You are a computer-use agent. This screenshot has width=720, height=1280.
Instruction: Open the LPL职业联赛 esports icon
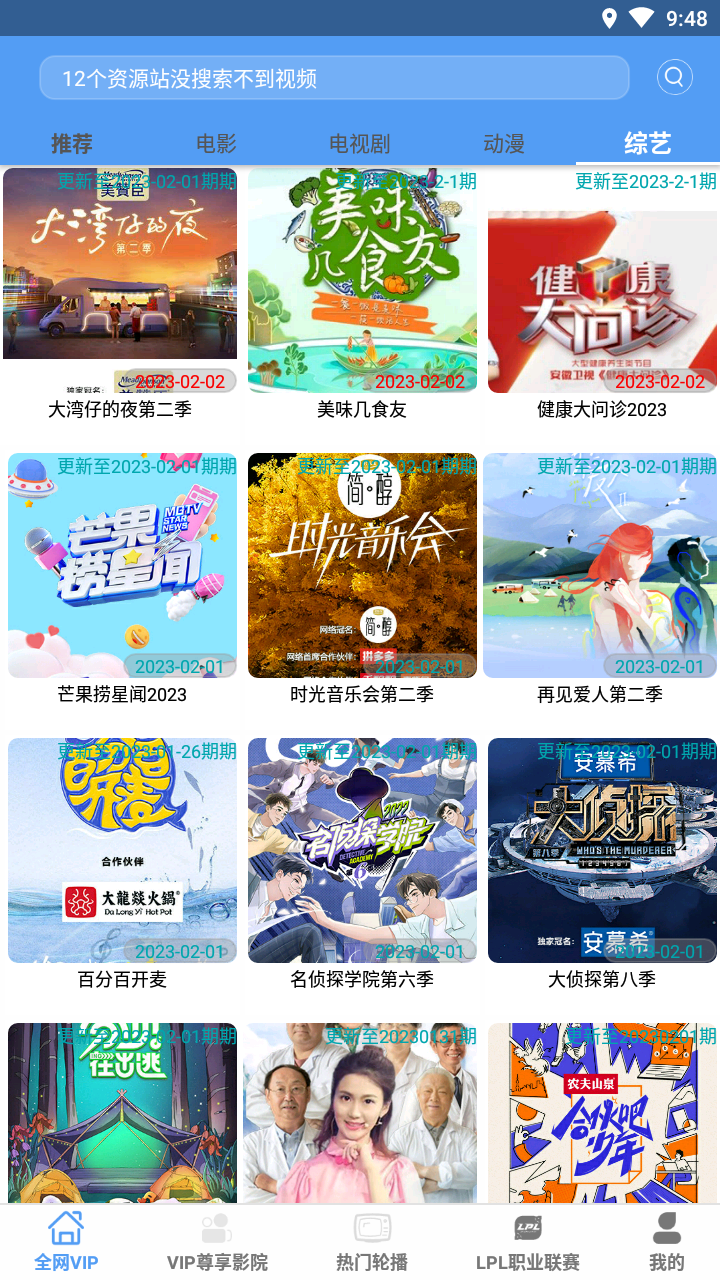coord(524,1228)
